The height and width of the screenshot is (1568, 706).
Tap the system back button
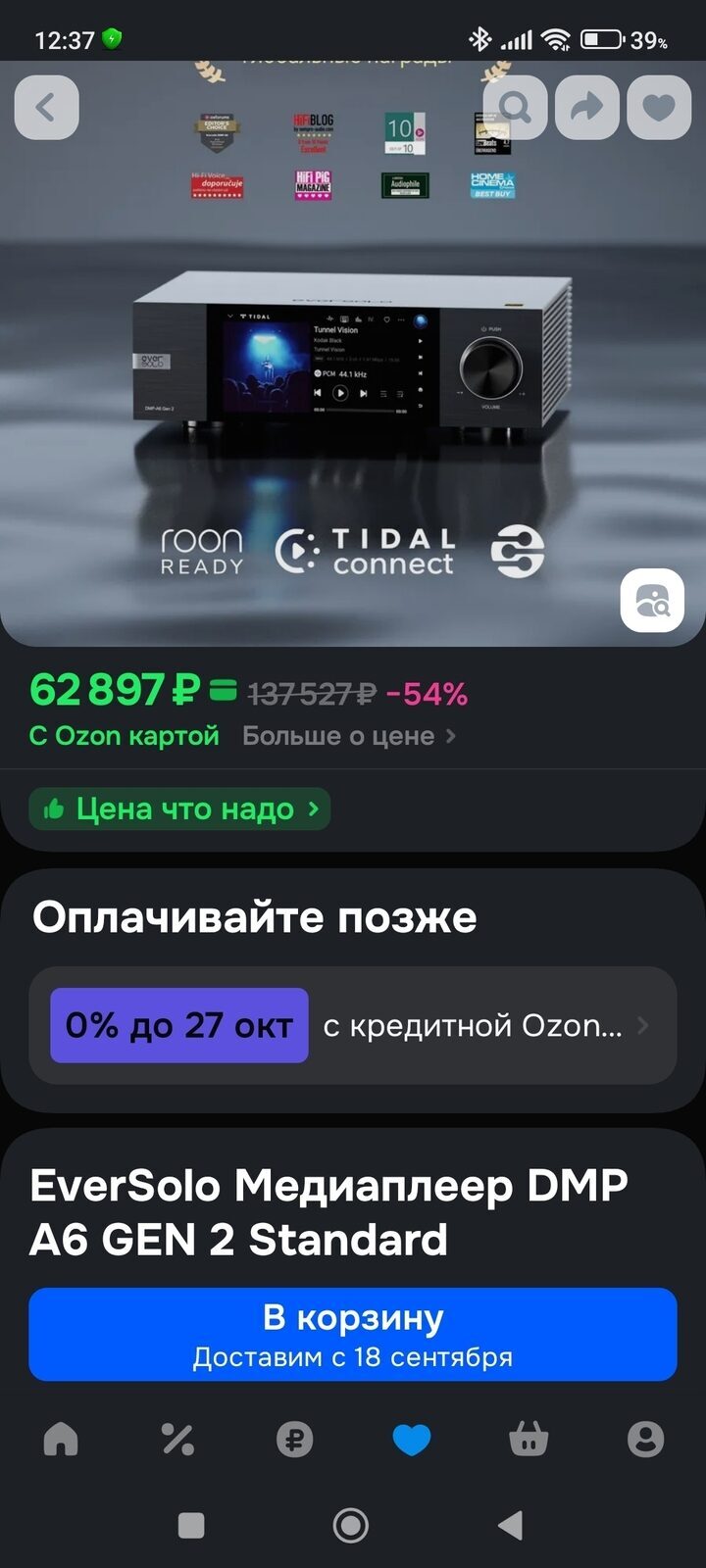[510, 1525]
